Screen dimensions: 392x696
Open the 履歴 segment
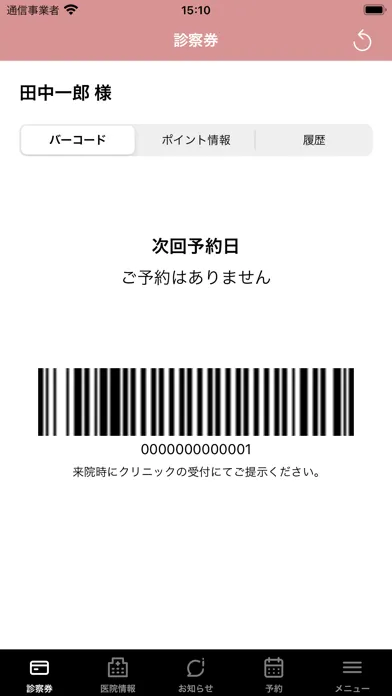tap(313, 140)
